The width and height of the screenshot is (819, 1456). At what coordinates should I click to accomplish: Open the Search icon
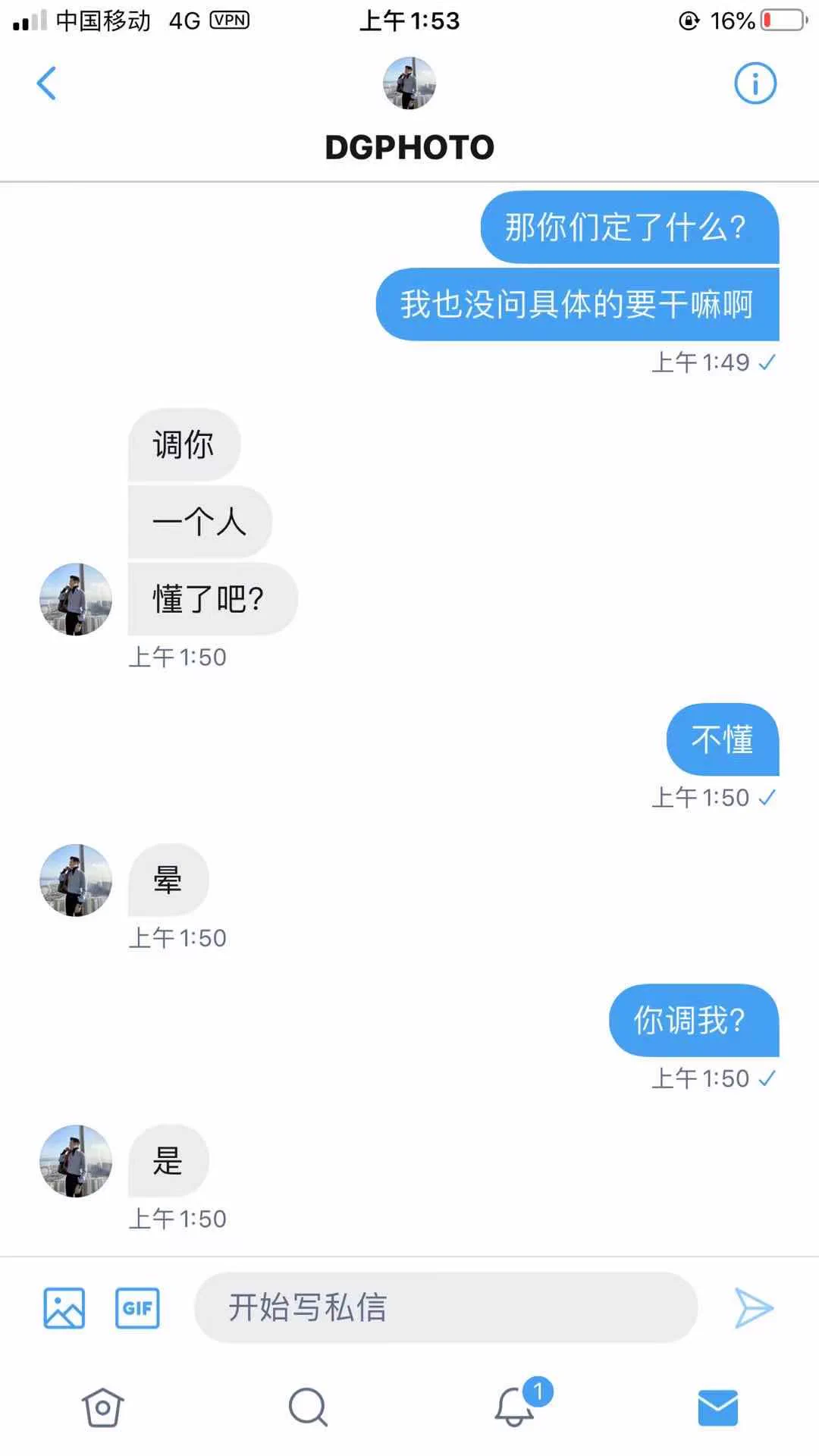coord(307,1407)
